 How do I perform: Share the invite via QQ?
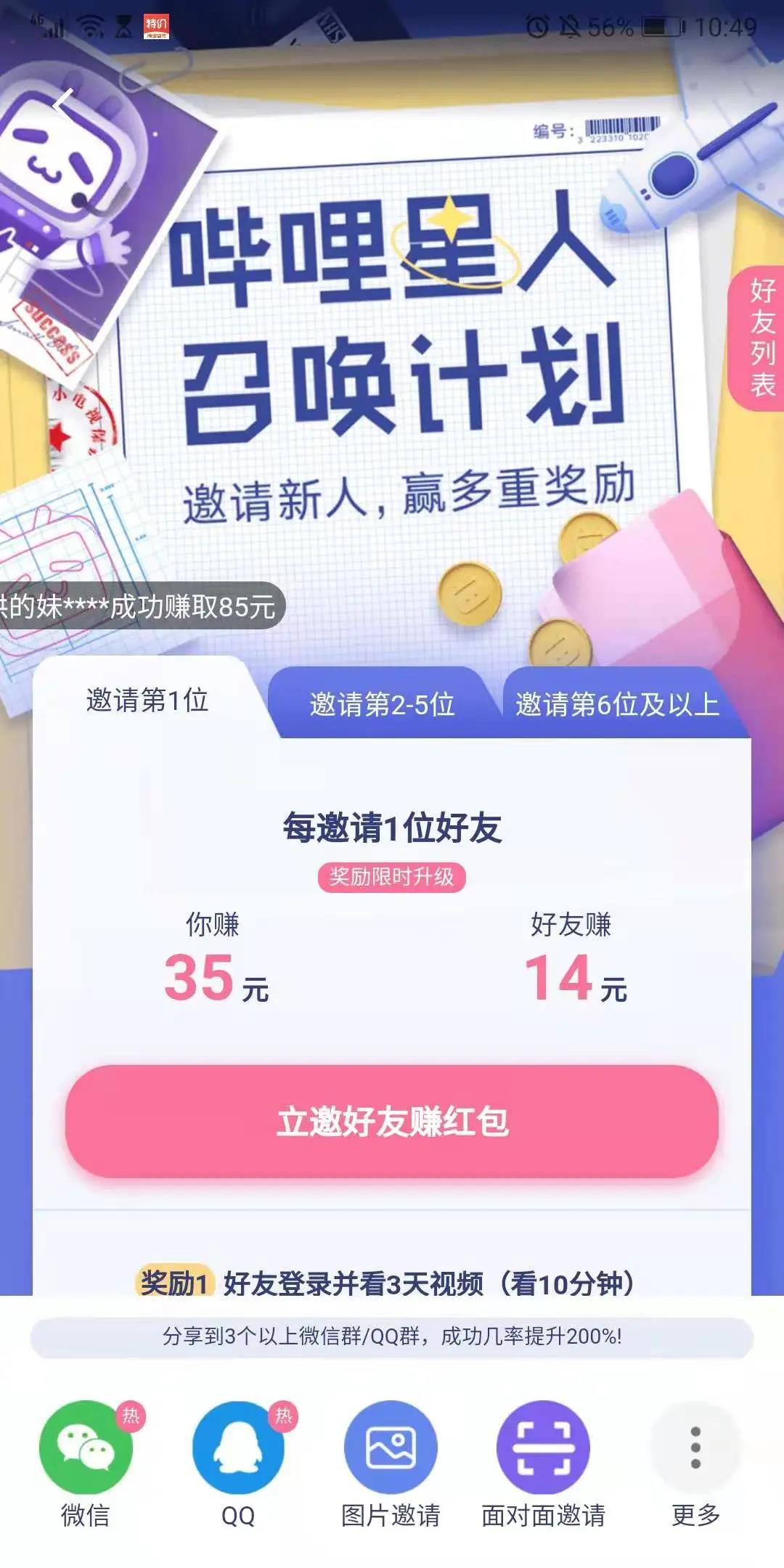[x=238, y=1448]
